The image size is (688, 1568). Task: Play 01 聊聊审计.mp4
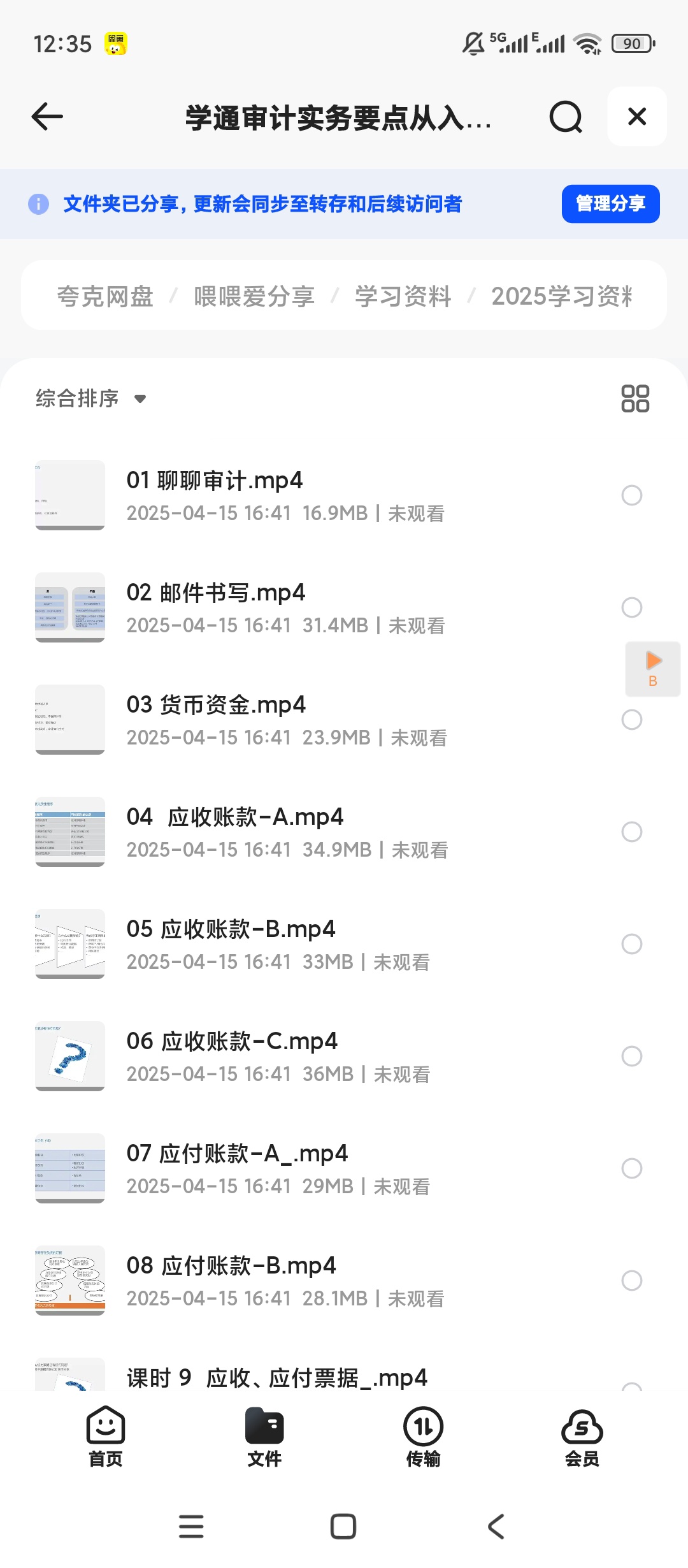[x=215, y=481]
